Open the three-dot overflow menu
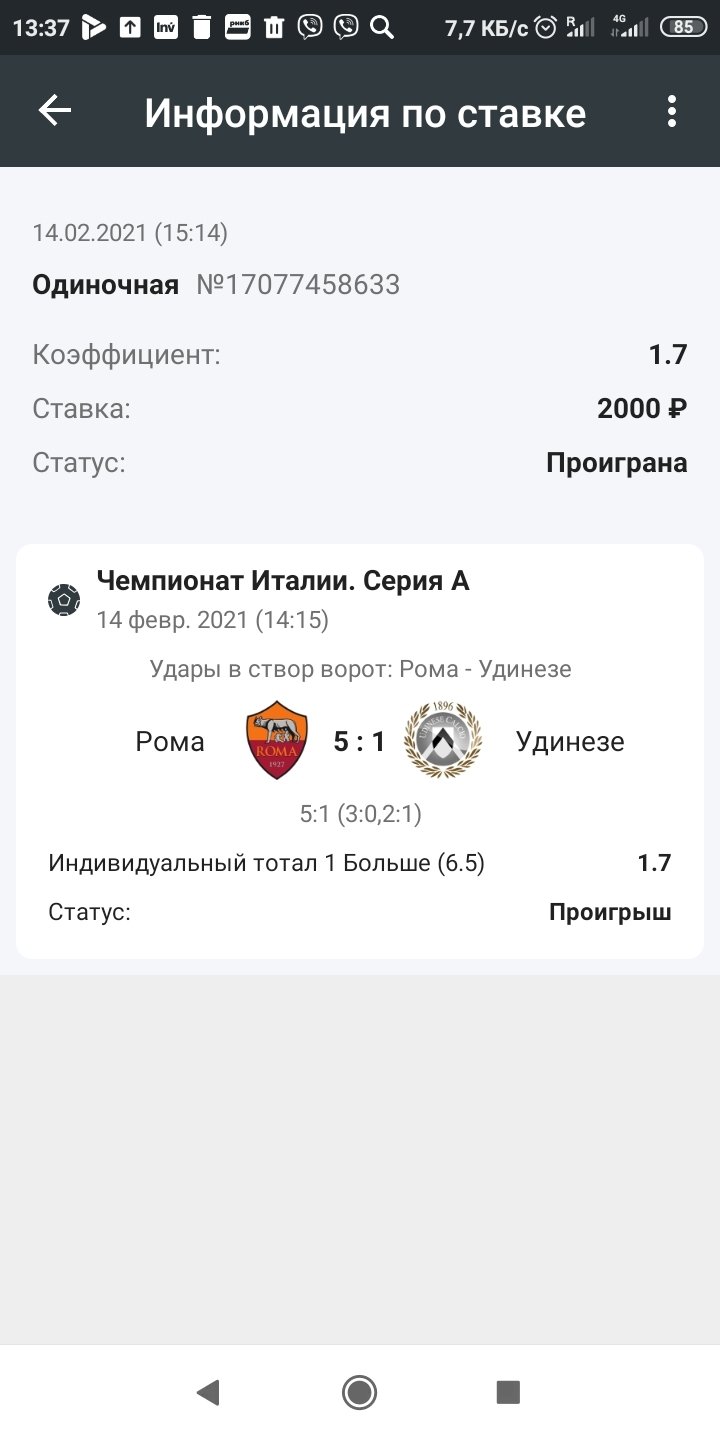This screenshot has height=1440, width=720. click(x=672, y=111)
